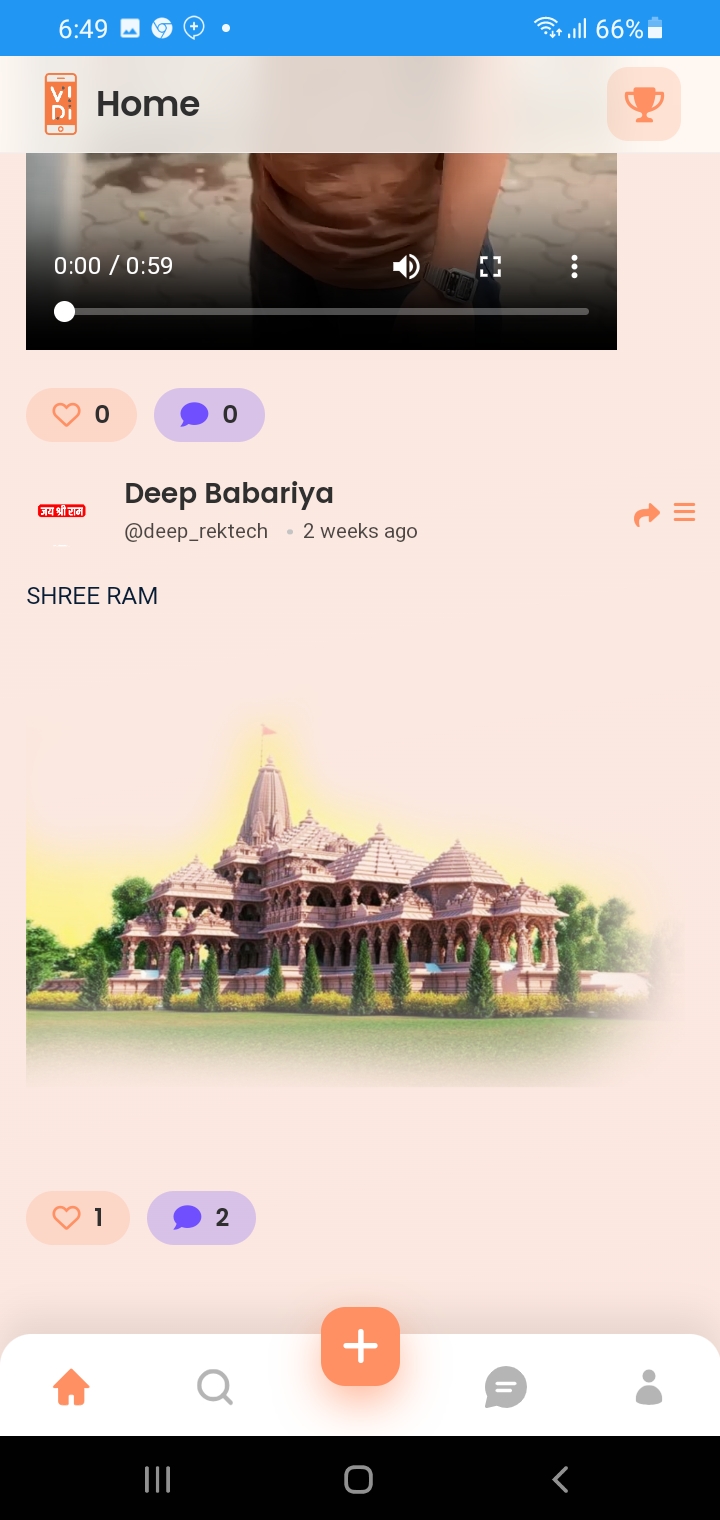Image resolution: width=720 pixels, height=1520 pixels.
Task: Open the video's three-dot options
Action: click(x=574, y=266)
